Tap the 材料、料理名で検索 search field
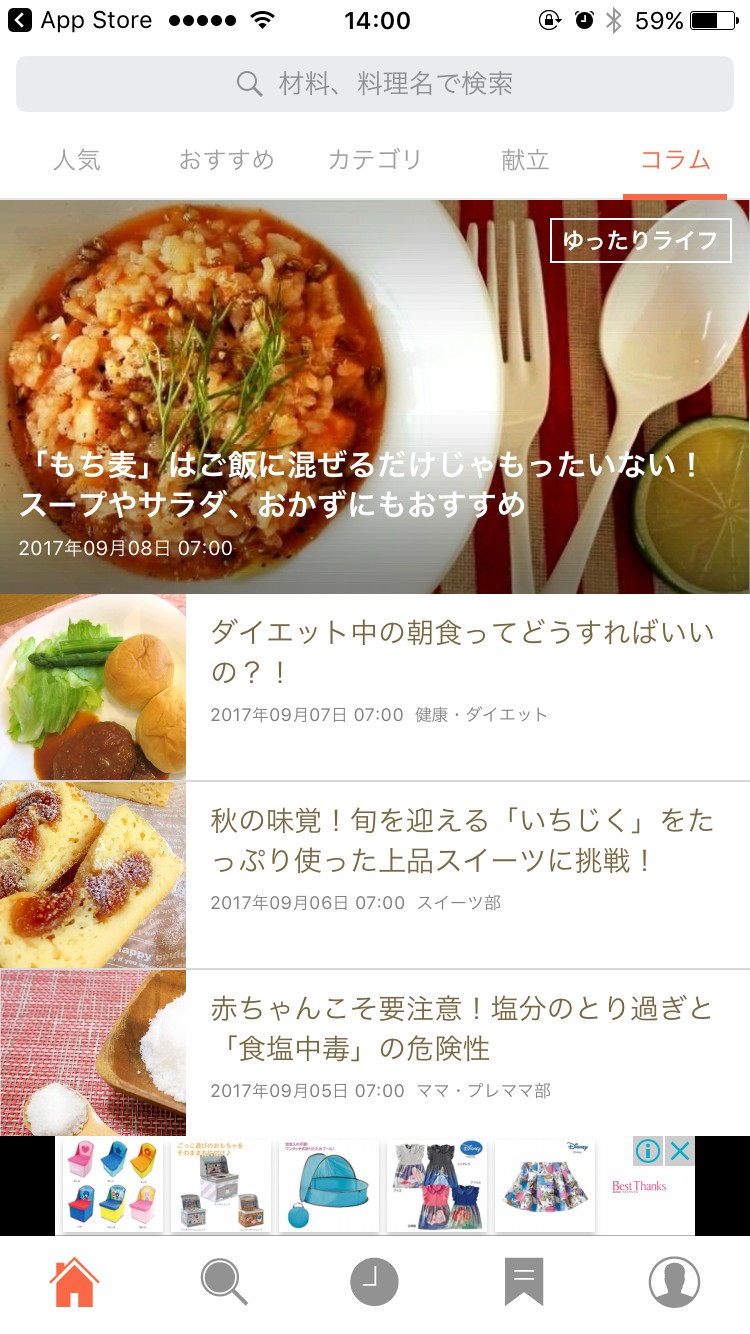The width and height of the screenshot is (750, 1334). 375,84
